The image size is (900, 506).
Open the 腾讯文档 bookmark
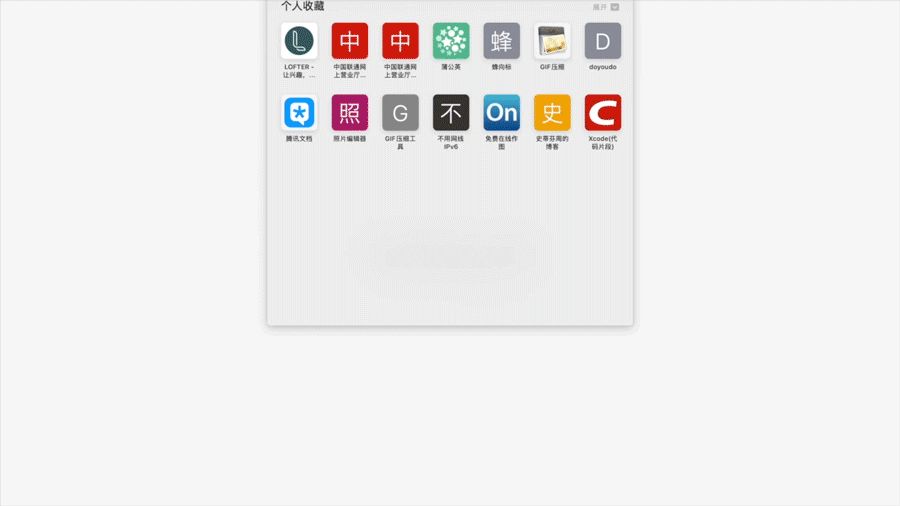pyautogui.click(x=299, y=113)
